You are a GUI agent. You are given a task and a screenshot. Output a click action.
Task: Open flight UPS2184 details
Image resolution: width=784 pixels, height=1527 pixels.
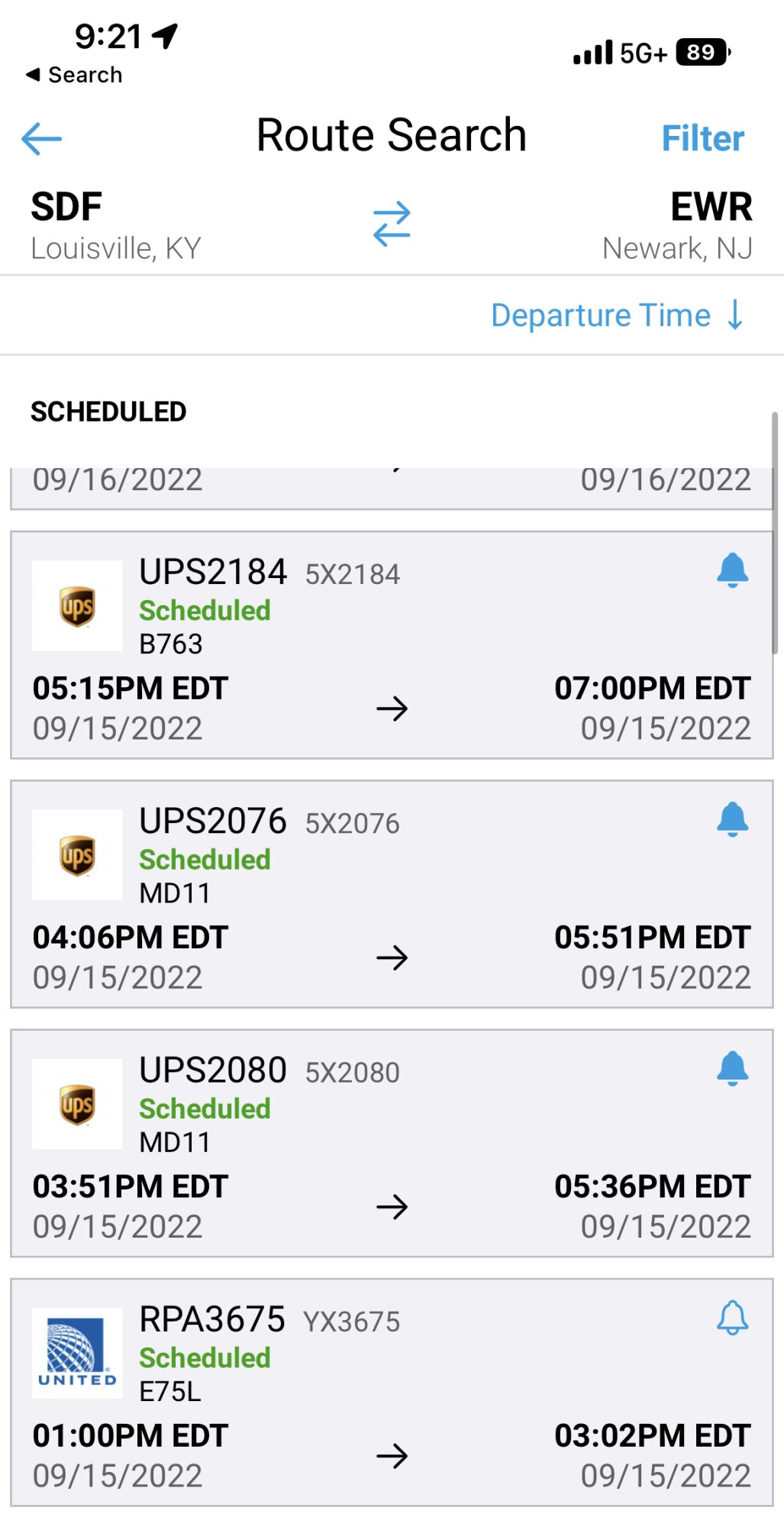pos(392,645)
